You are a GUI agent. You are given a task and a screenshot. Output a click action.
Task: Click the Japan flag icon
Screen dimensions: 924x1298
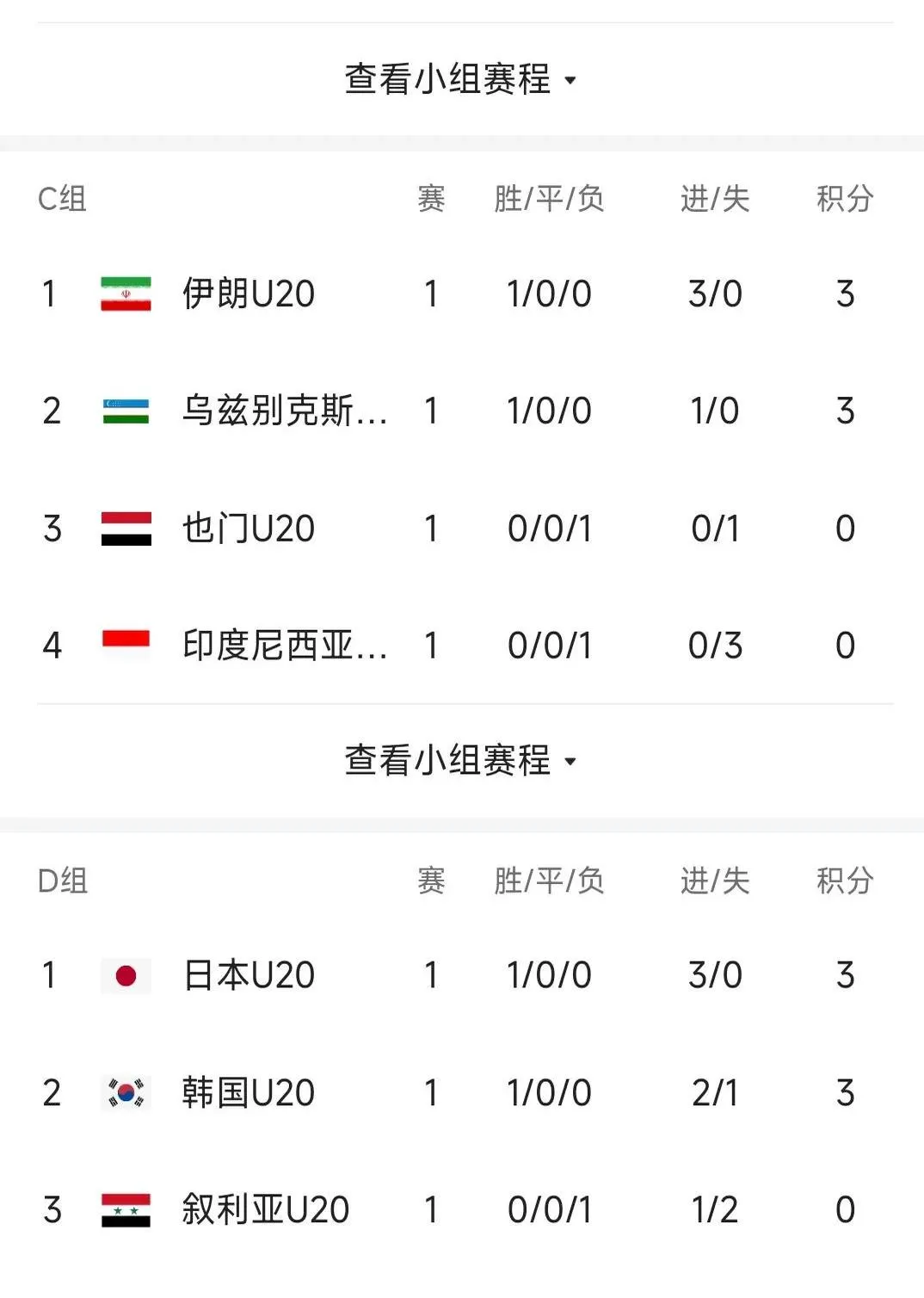point(125,976)
